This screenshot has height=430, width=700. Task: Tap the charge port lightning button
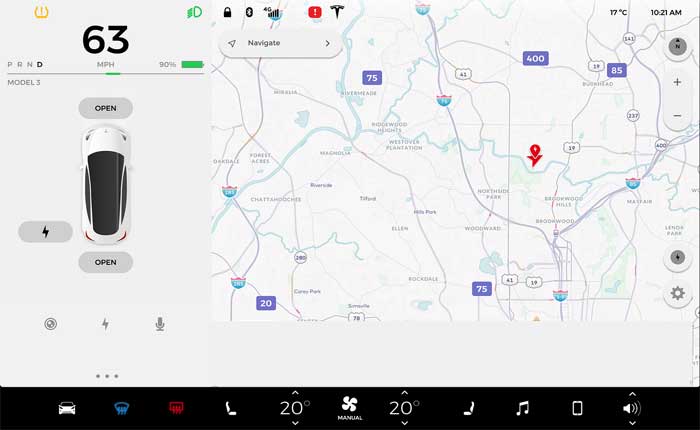coord(45,232)
